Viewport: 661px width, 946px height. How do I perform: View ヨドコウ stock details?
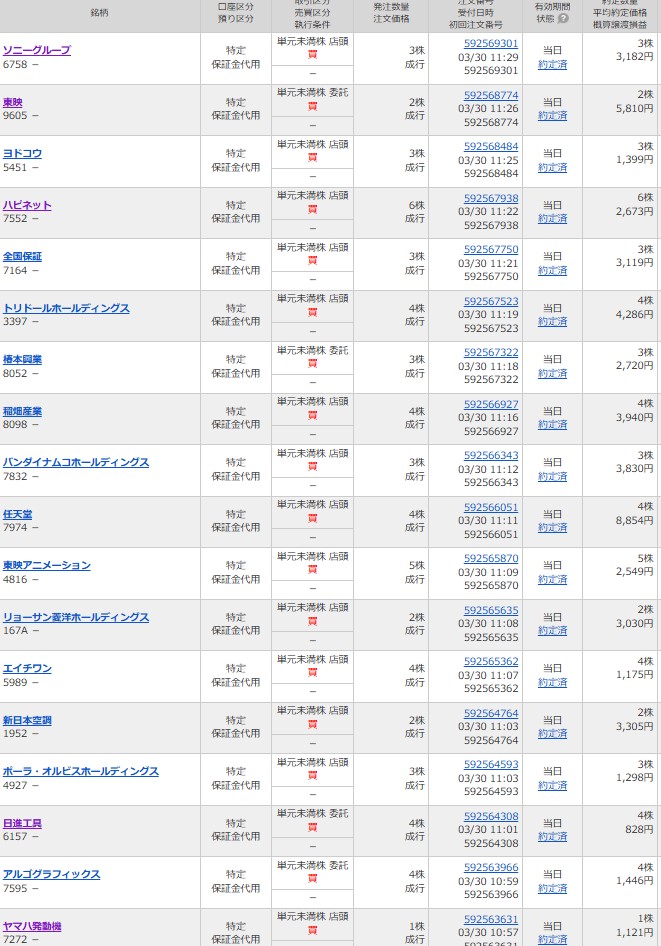[x=22, y=153]
